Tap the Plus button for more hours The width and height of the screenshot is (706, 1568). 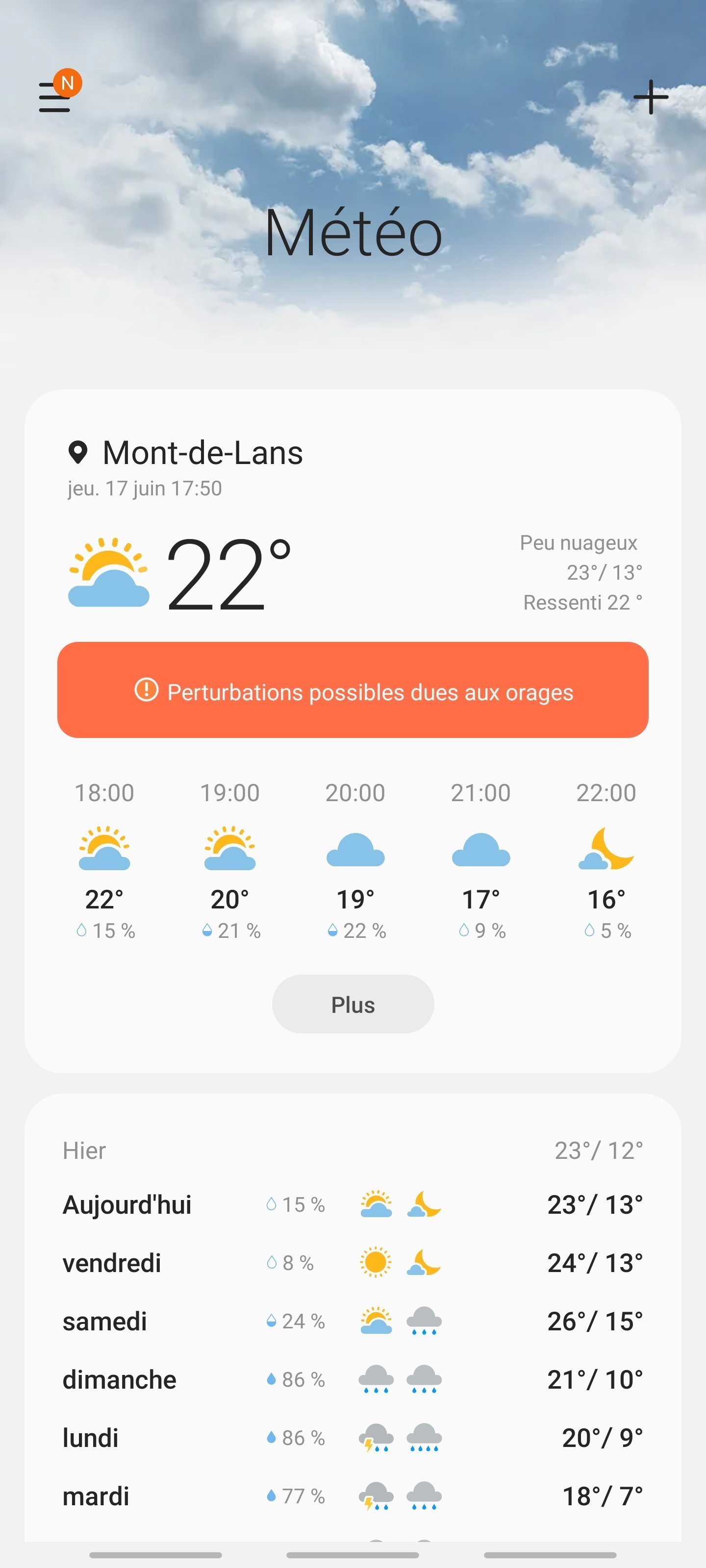353,1004
